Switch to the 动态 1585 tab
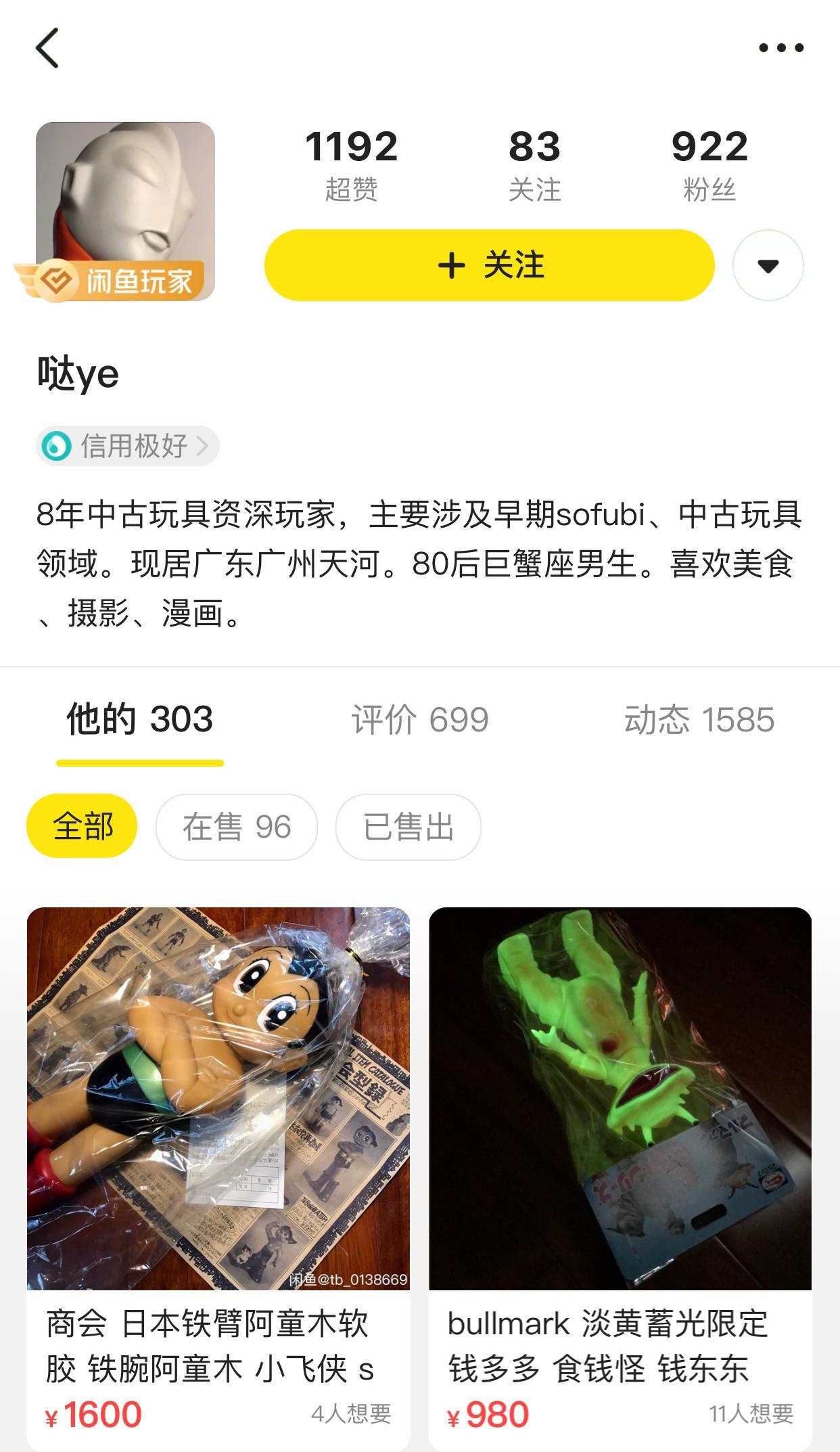 coord(699,719)
